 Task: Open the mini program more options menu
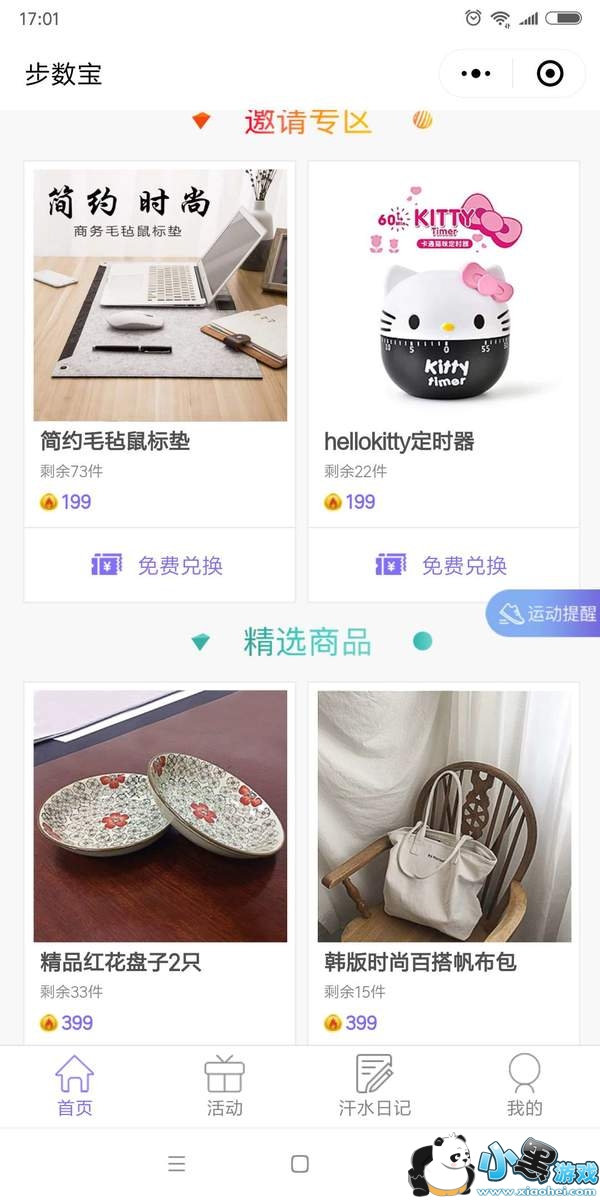coord(476,74)
